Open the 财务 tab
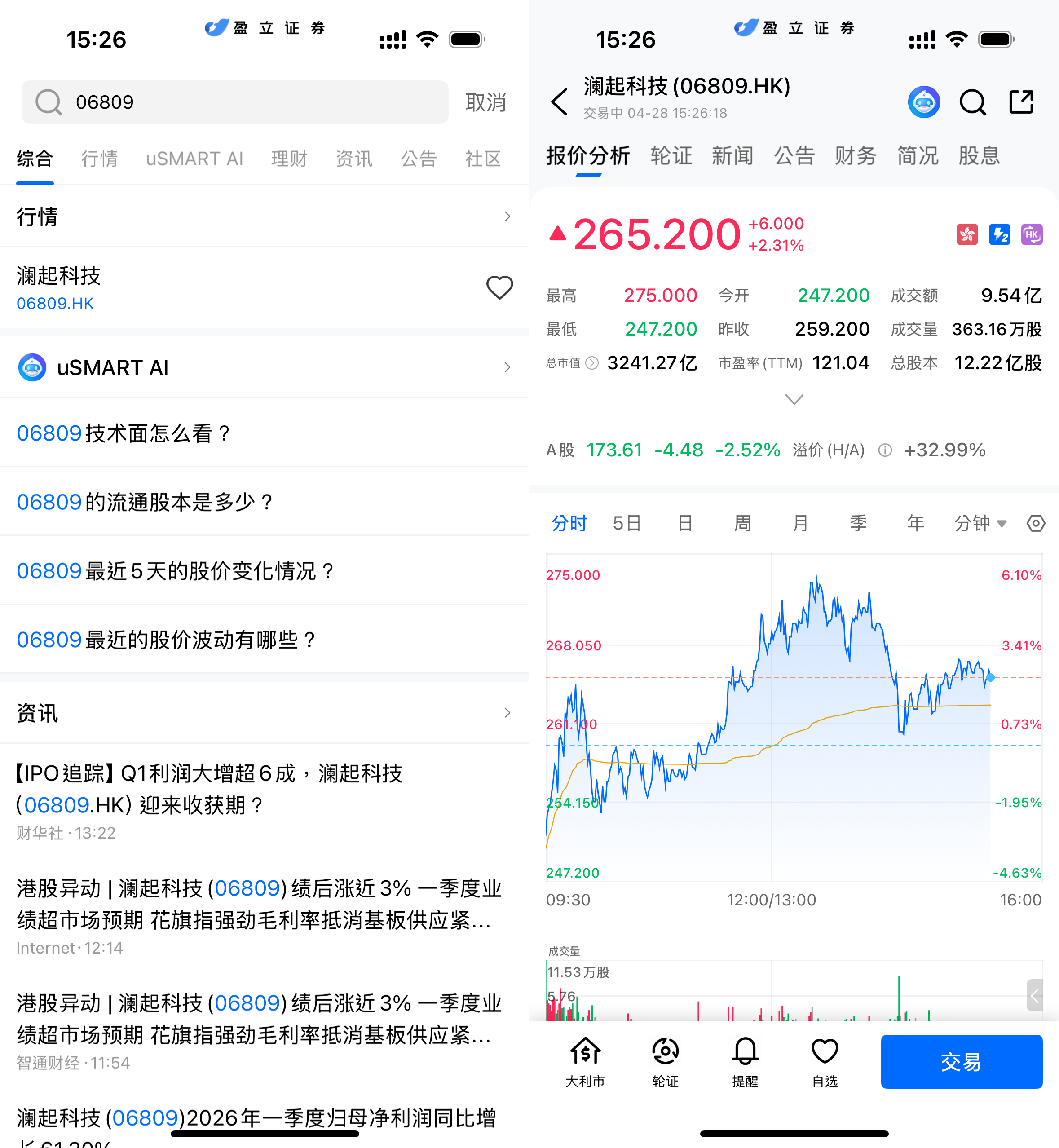The height and width of the screenshot is (1148, 1059). coord(855,156)
